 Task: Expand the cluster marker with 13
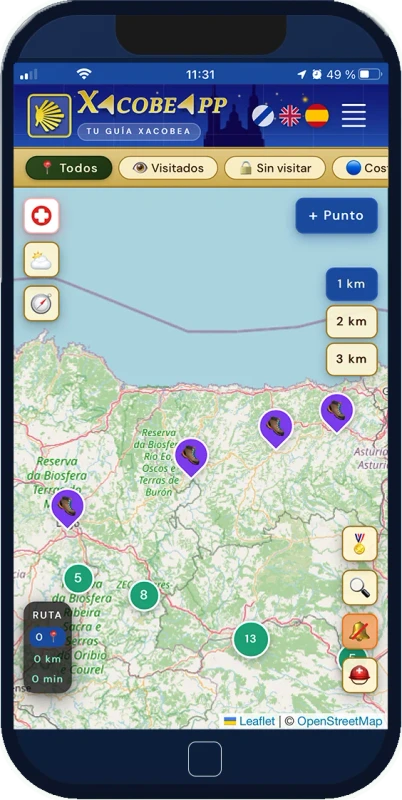pyautogui.click(x=250, y=639)
